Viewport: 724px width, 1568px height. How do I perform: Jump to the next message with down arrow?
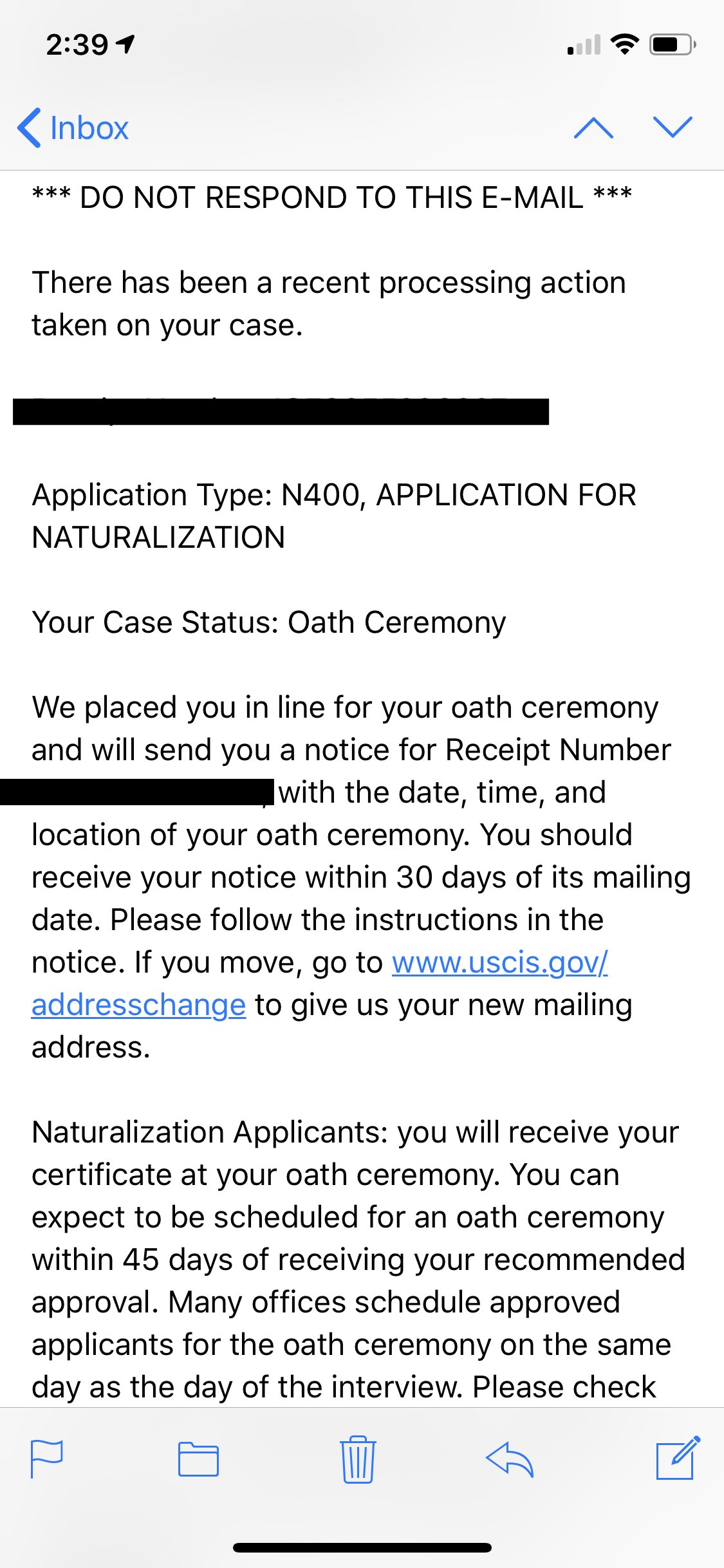pos(673,127)
